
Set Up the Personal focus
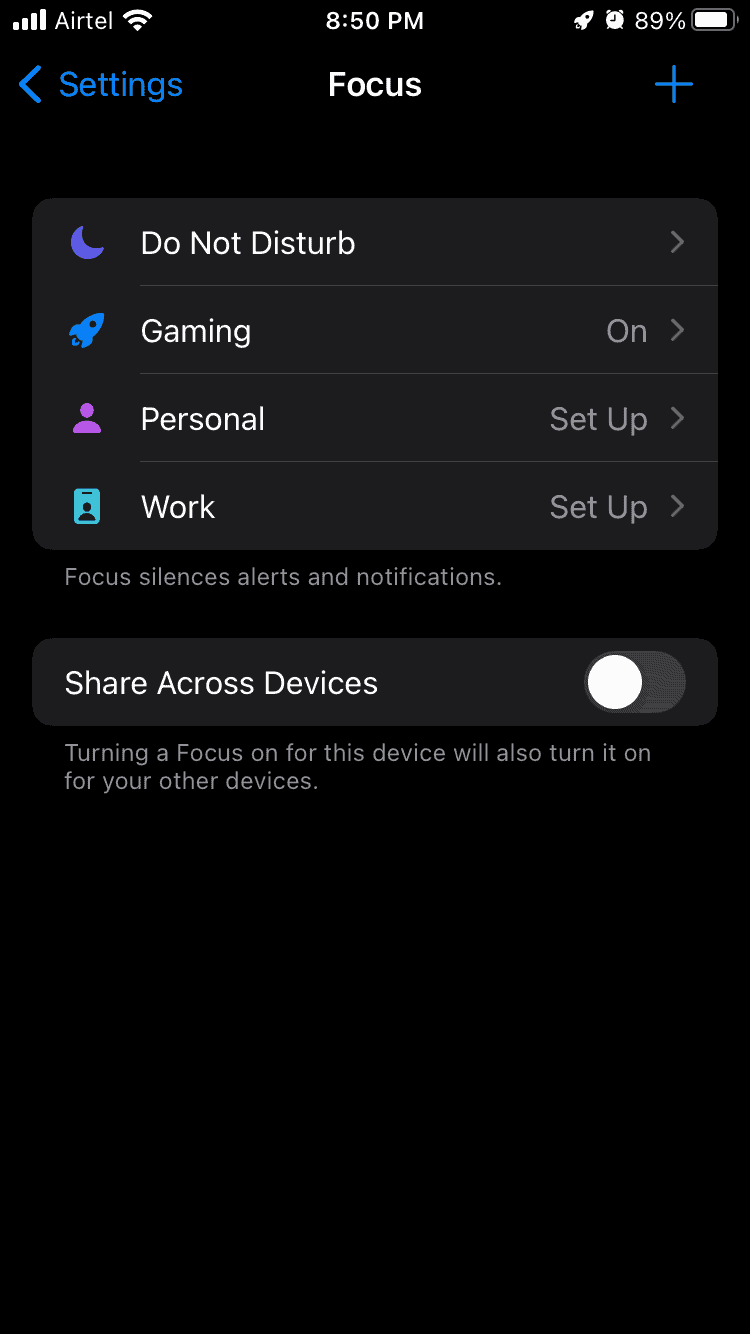[598, 418]
